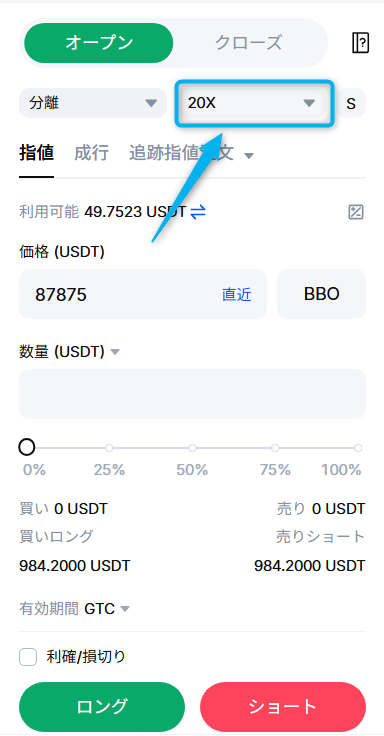Viewport: 384px width, 736px height.
Task: Open the guide book icon
Action: [361, 43]
